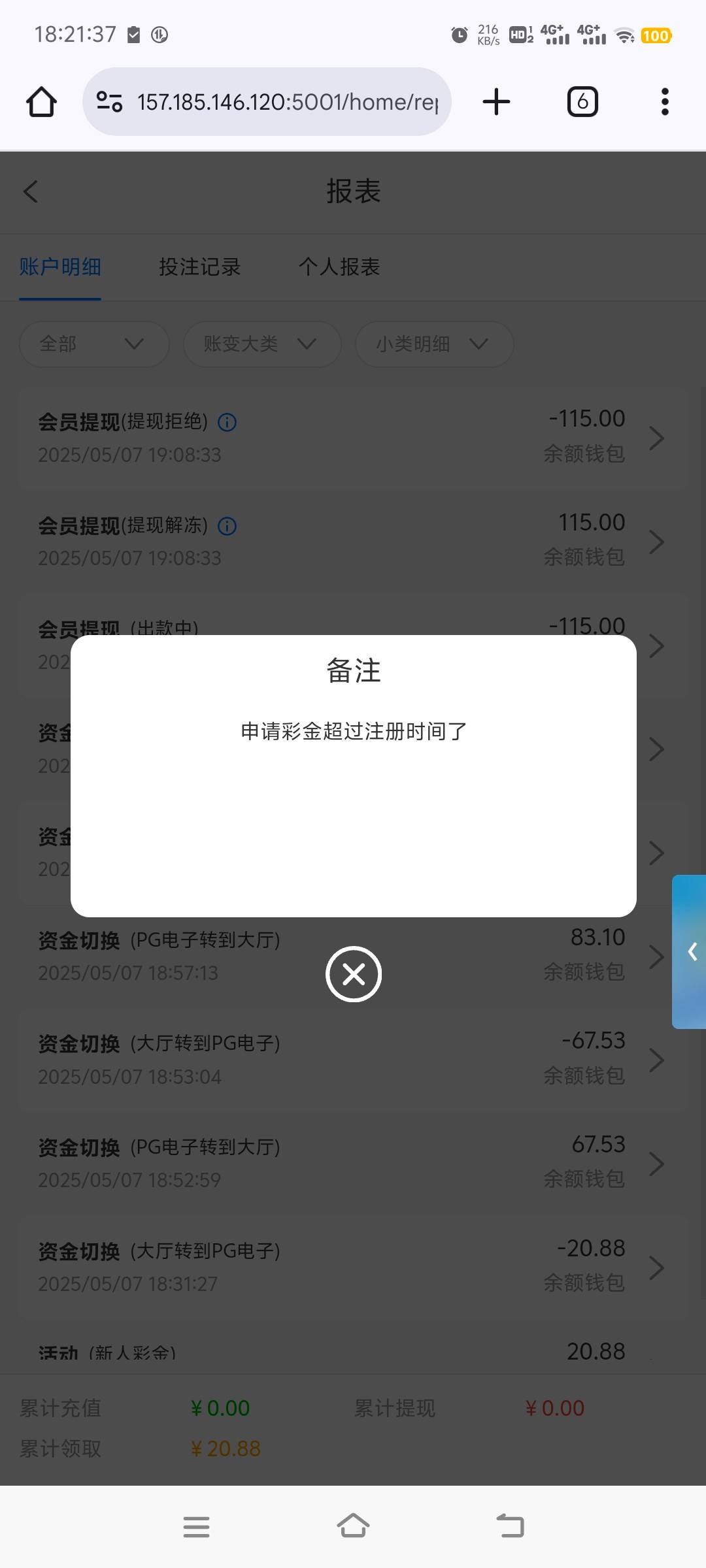This screenshot has height=1568, width=706.
Task: Switch to the 个人报表 tab
Action: tap(339, 267)
